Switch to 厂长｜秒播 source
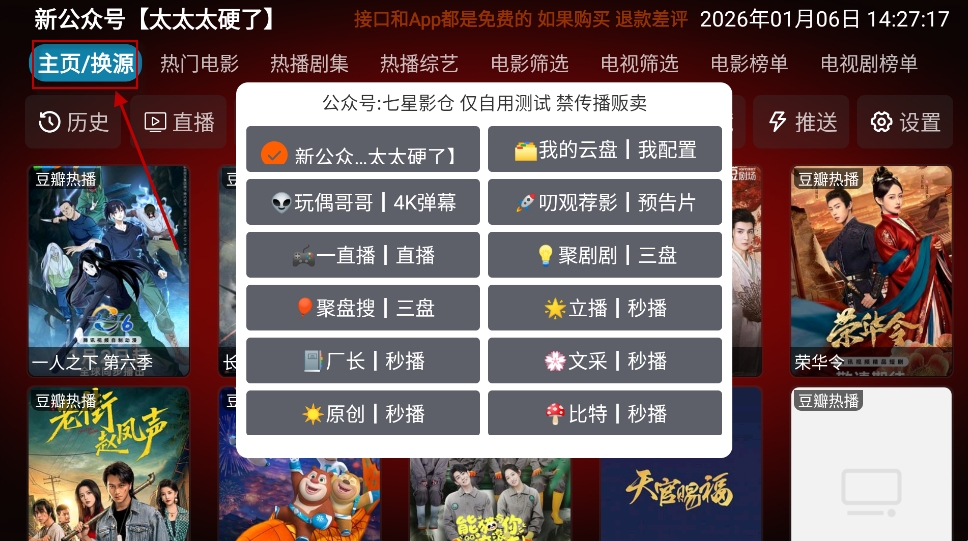This screenshot has width=968, height=541. (x=363, y=361)
